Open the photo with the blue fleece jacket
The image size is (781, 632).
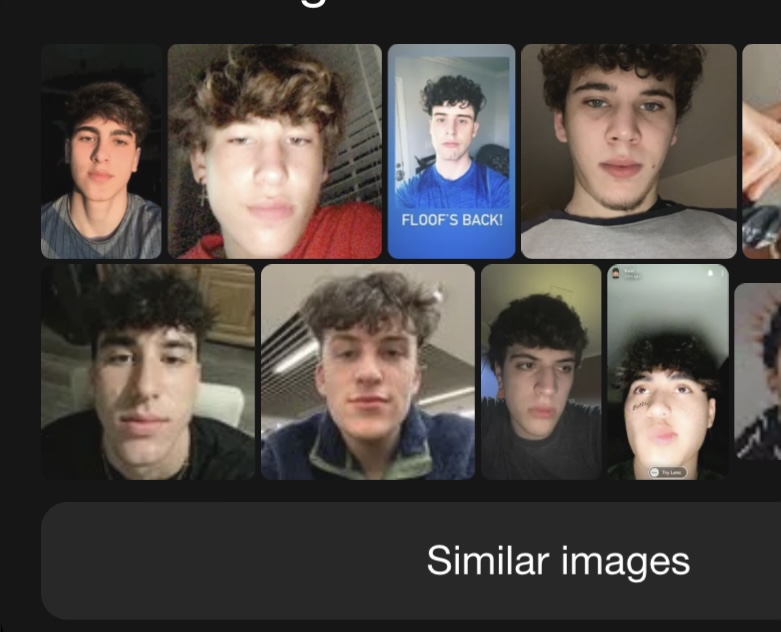coord(368,371)
